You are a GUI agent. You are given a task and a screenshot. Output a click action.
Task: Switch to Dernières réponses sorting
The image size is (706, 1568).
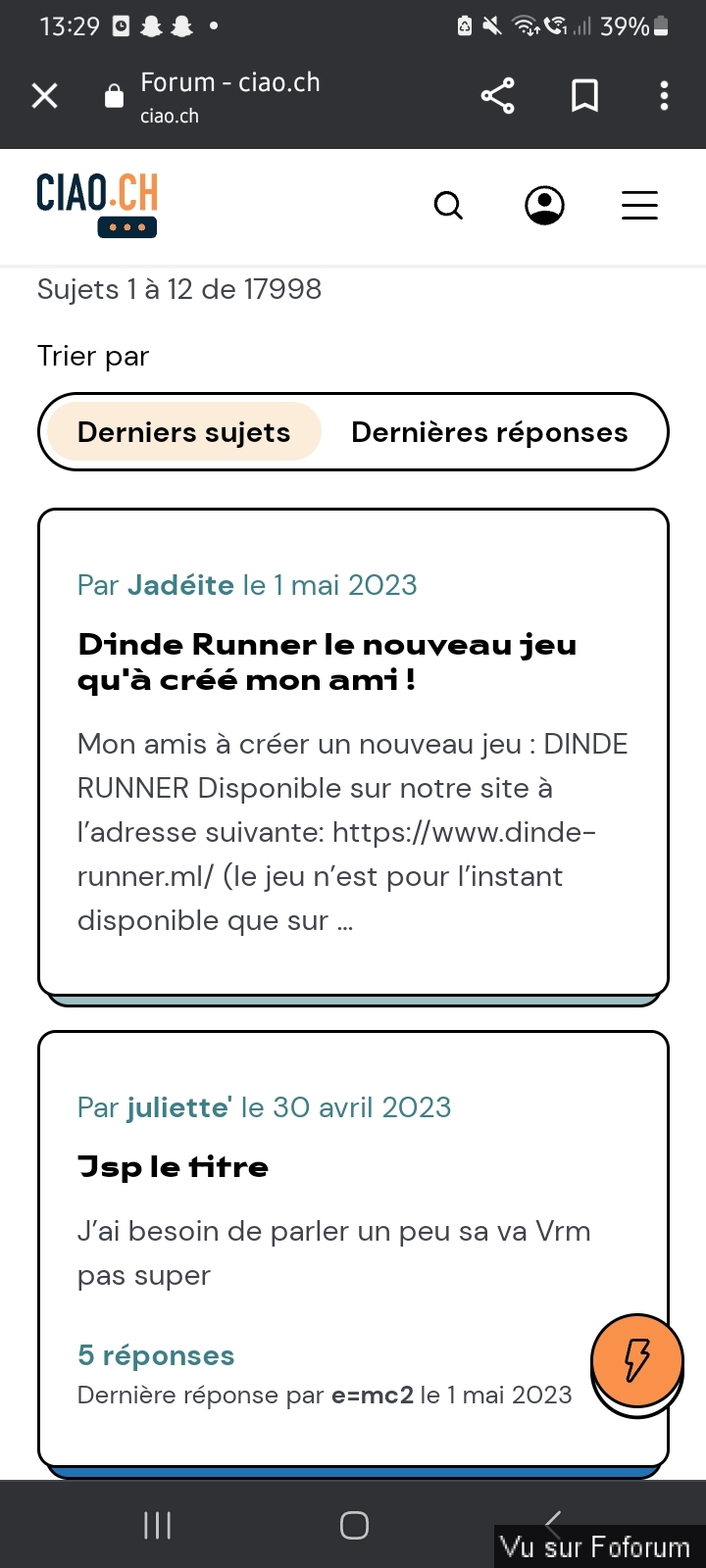[x=489, y=432]
